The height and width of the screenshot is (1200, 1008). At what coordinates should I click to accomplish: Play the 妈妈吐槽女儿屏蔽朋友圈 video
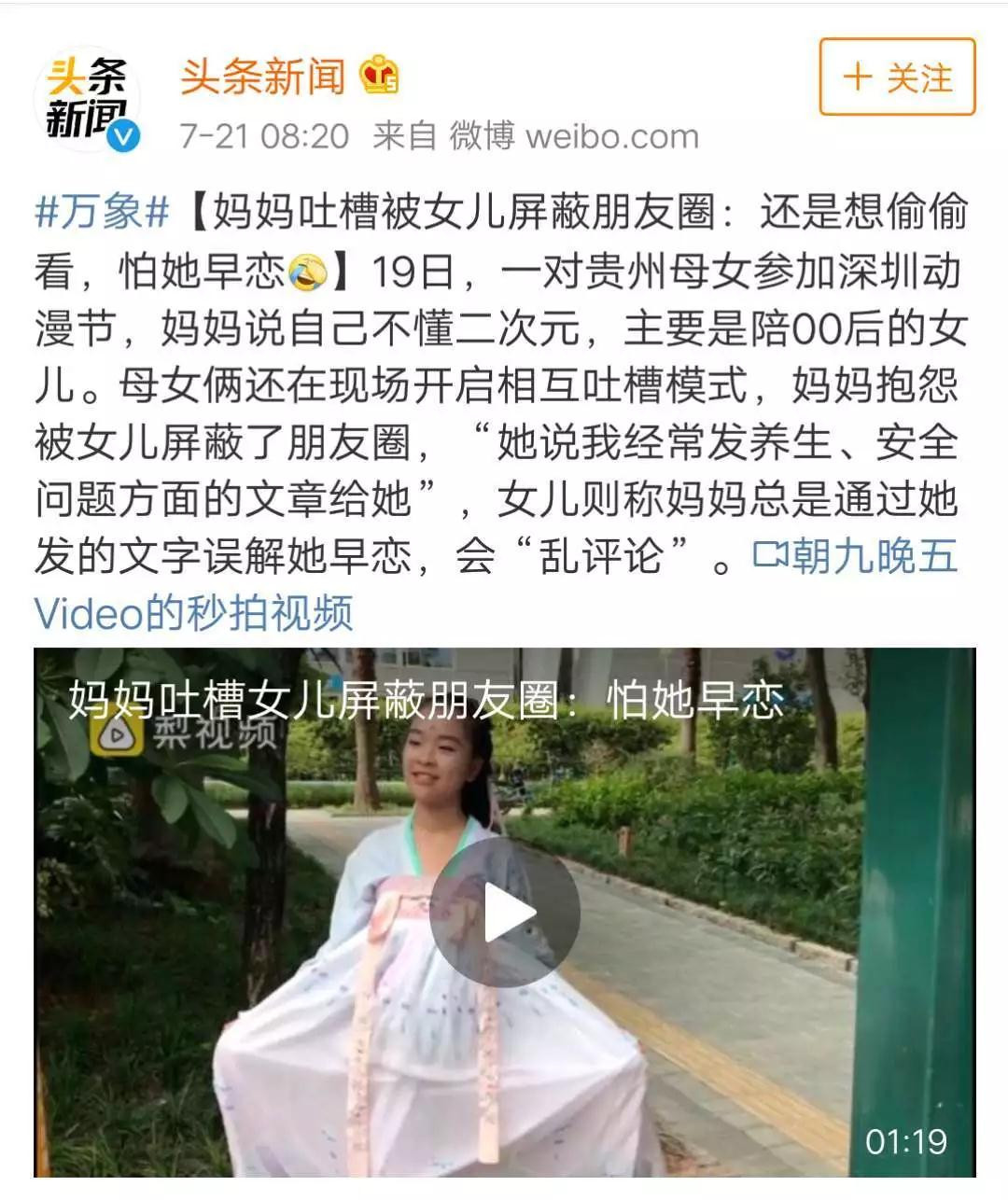pyautogui.click(x=504, y=913)
